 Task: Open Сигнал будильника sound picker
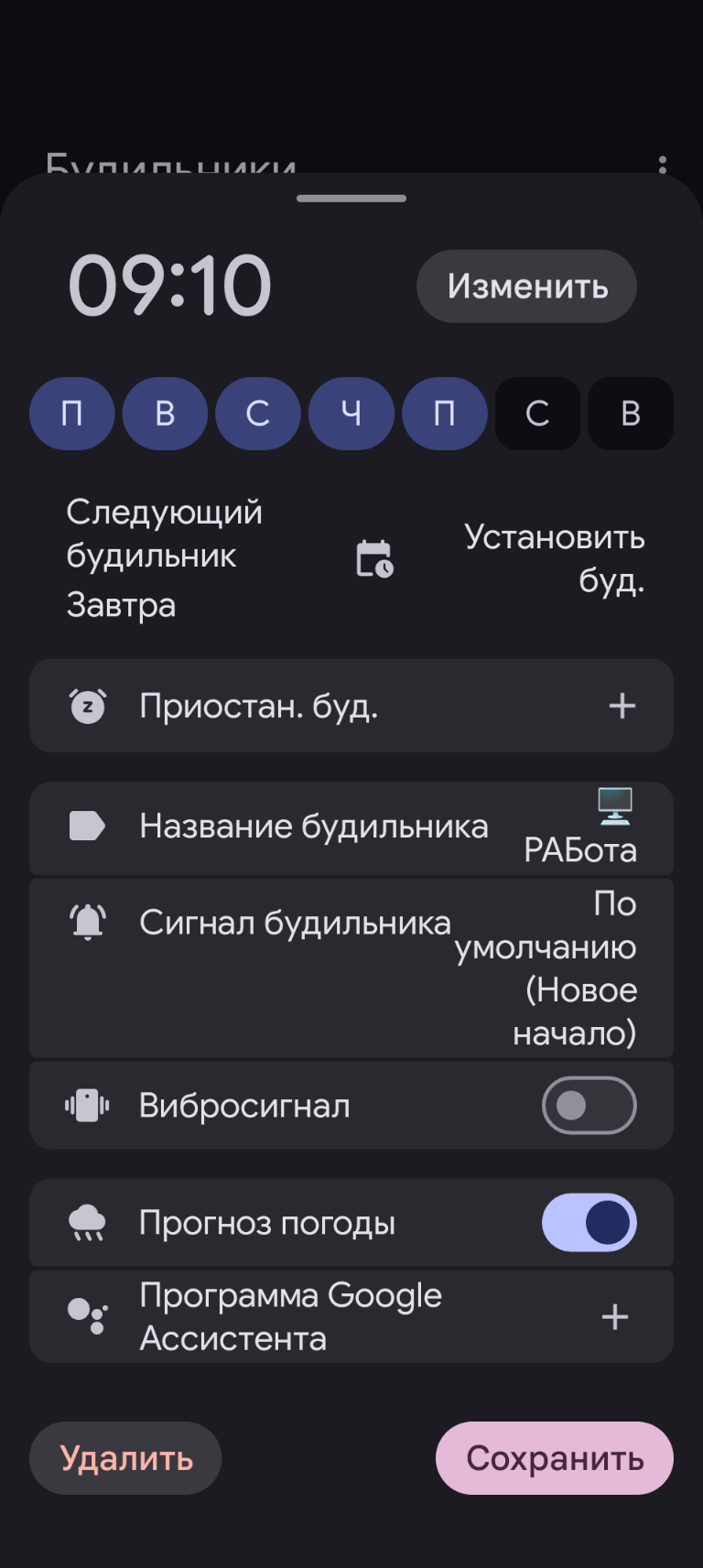click(x=351, y=968)
